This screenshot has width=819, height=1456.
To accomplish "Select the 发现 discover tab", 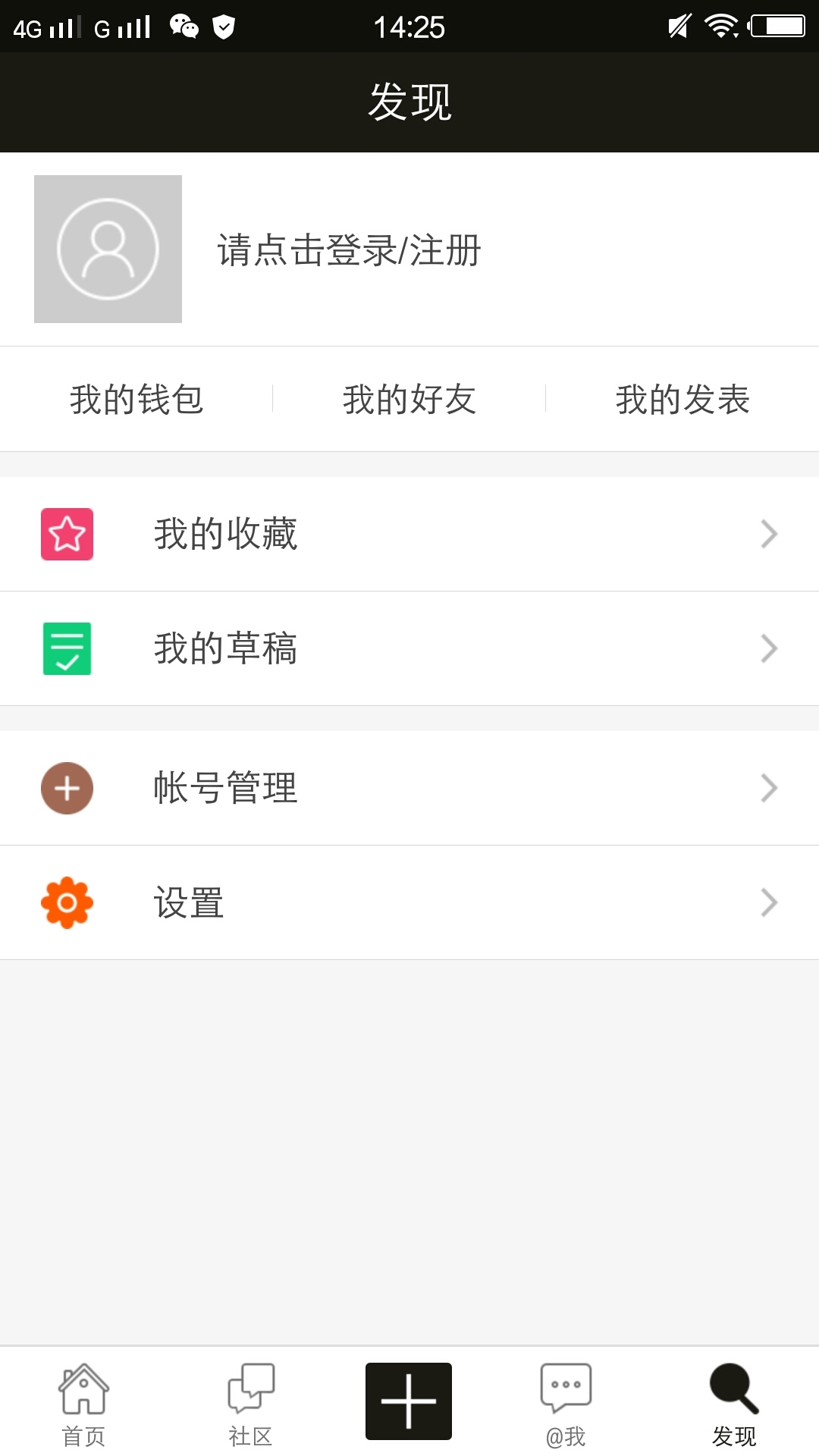I will click(734, 1403).
